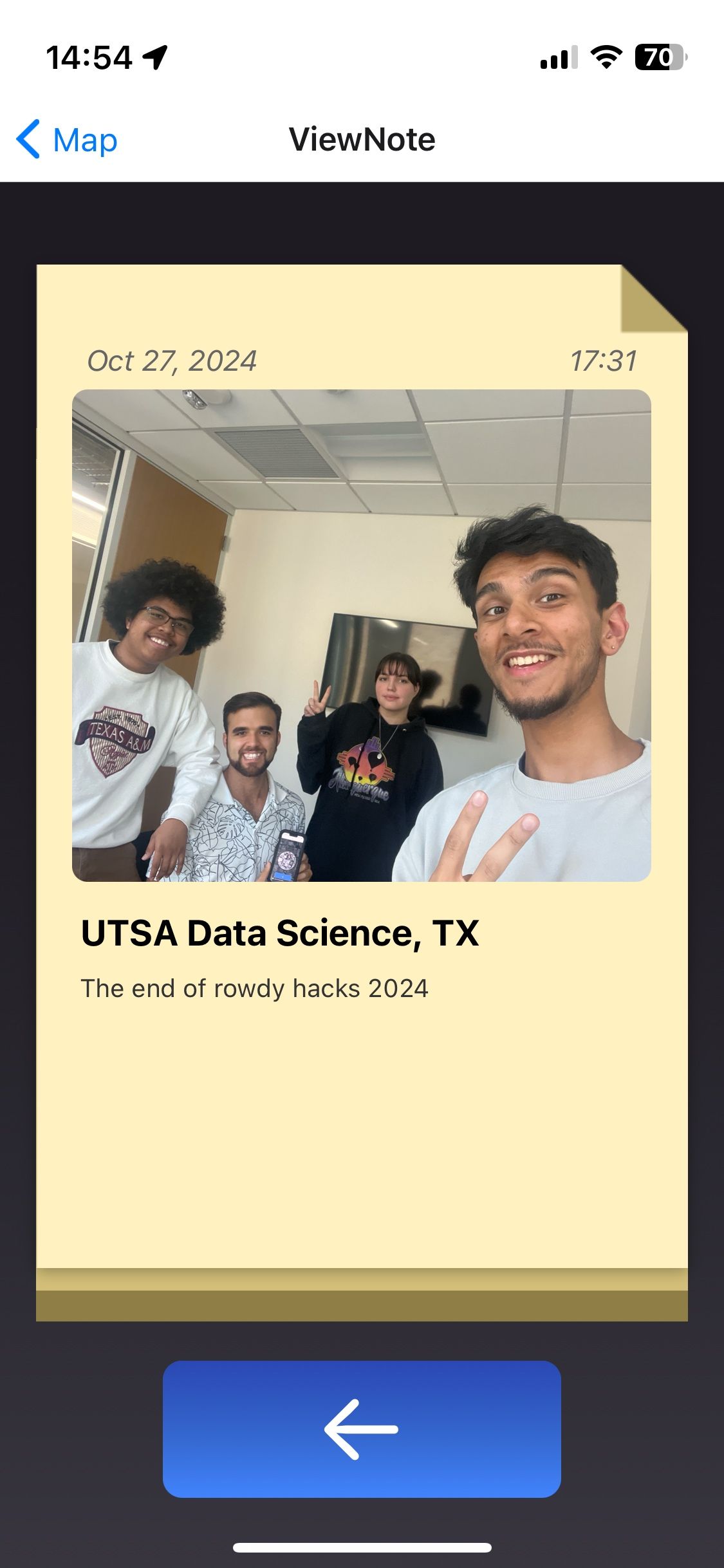
Task: Go back to Map
Action: pos(68,140)
